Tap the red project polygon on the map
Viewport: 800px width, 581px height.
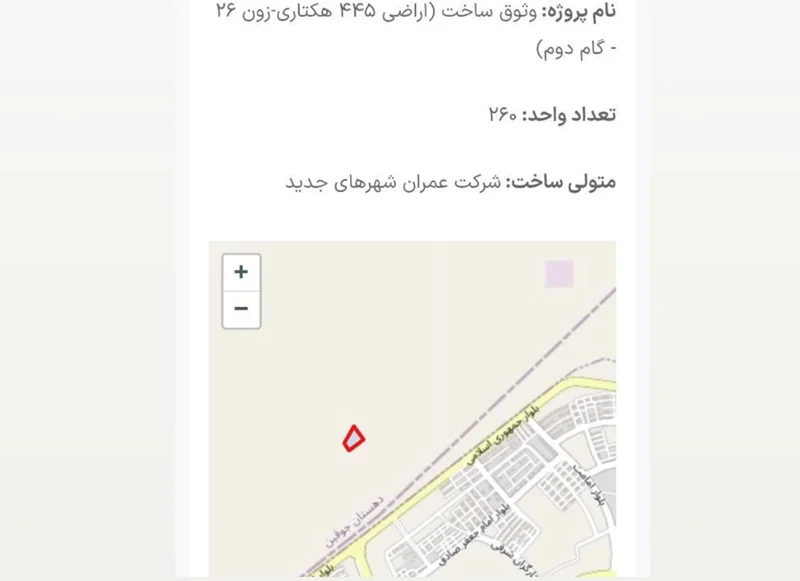pyautogui.click(x=353, y=438)
